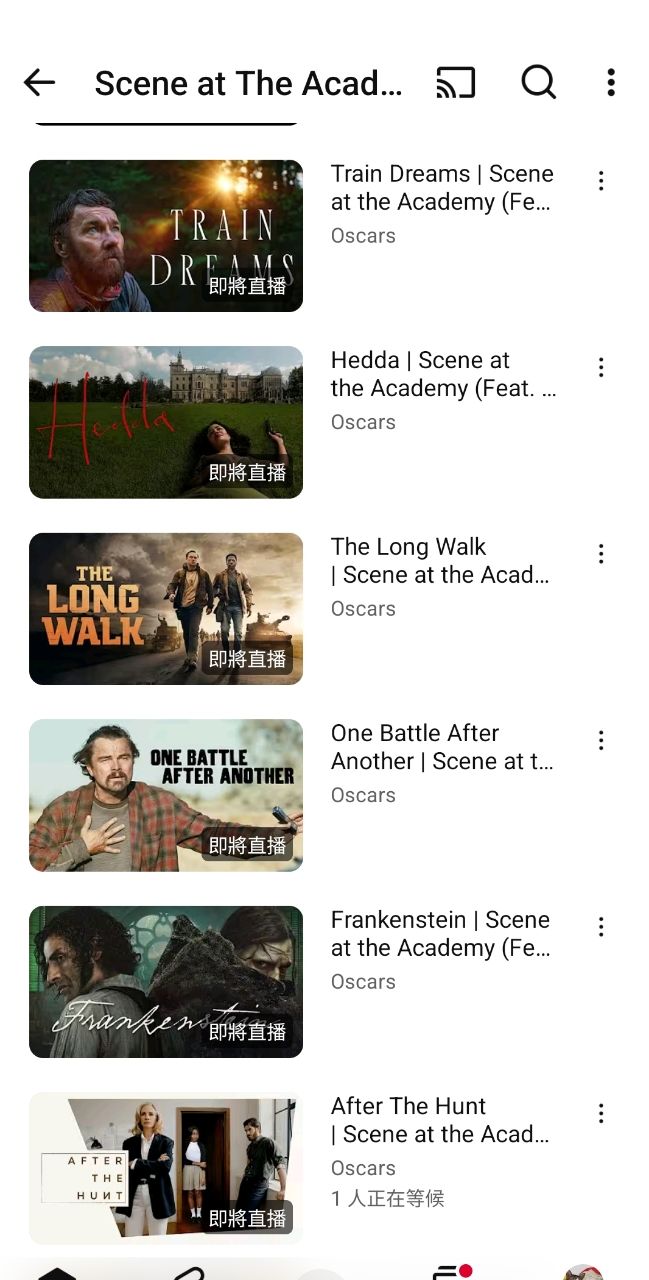
Task: Open the playlist overflow menu
Action: 610,83
